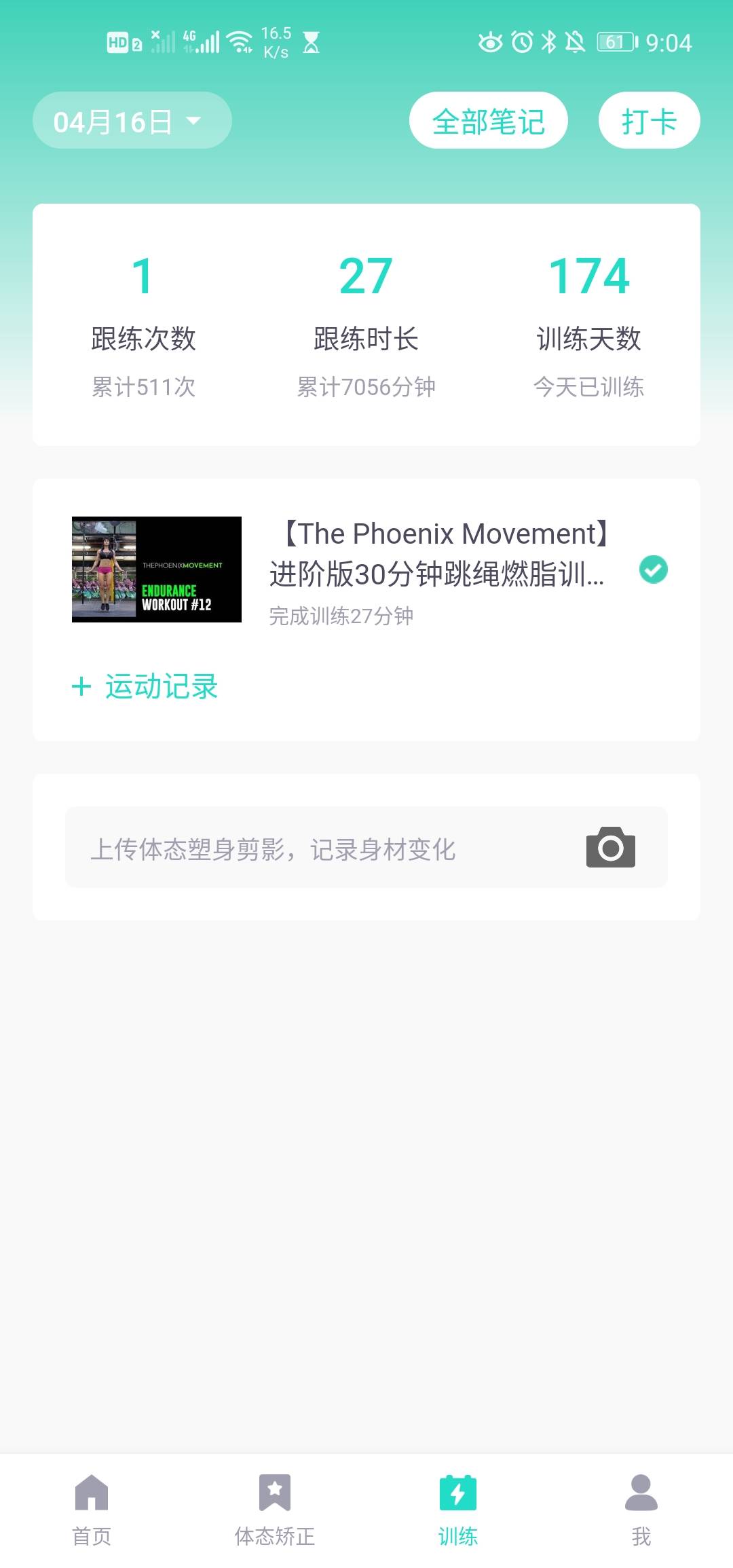
Task: Mark today's 打卡 check-in
Action: (648, 119)
